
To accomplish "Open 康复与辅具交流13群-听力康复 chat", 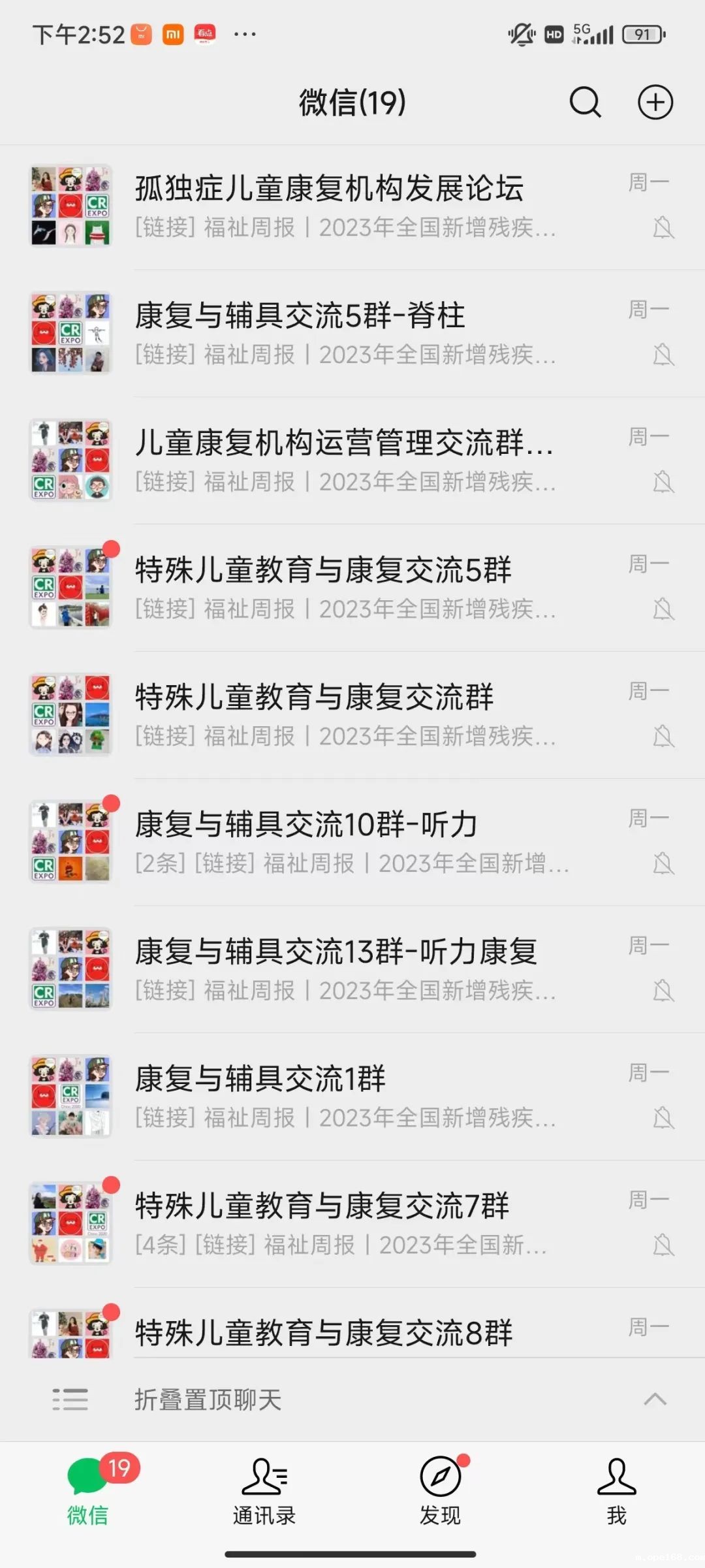I will (352, 970).
